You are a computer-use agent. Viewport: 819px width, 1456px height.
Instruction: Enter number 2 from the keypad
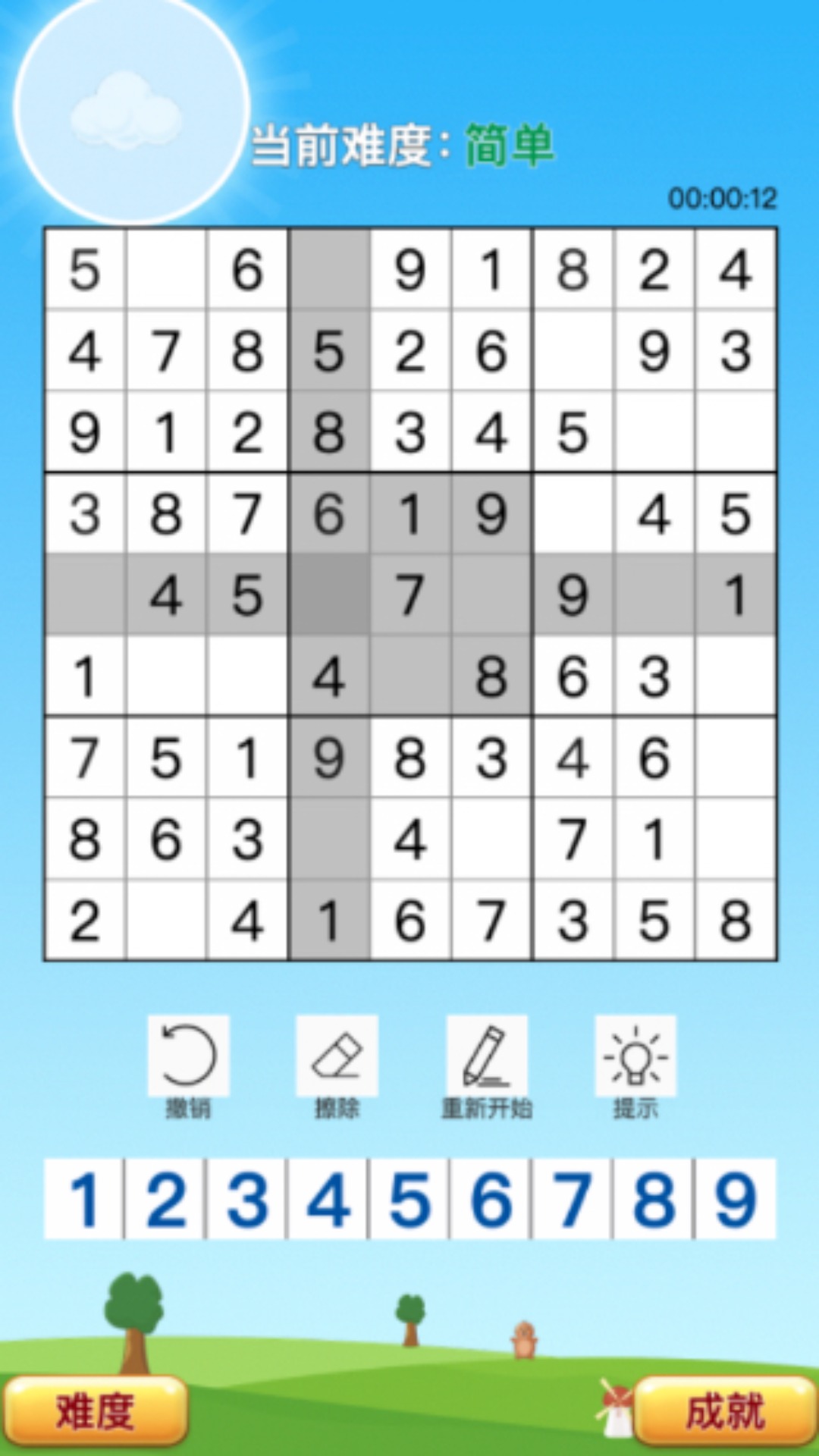(x=165, y=1199)
